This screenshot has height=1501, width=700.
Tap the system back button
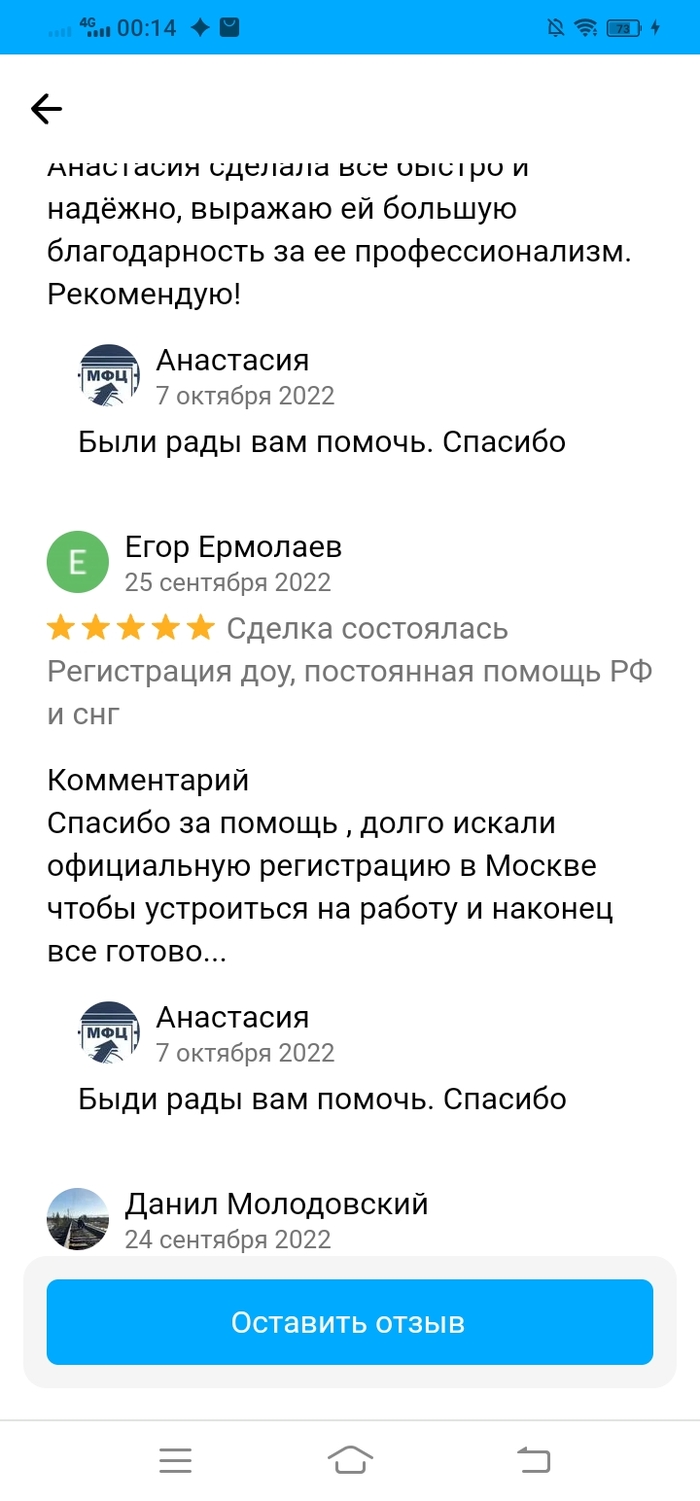click(533, 1461)
